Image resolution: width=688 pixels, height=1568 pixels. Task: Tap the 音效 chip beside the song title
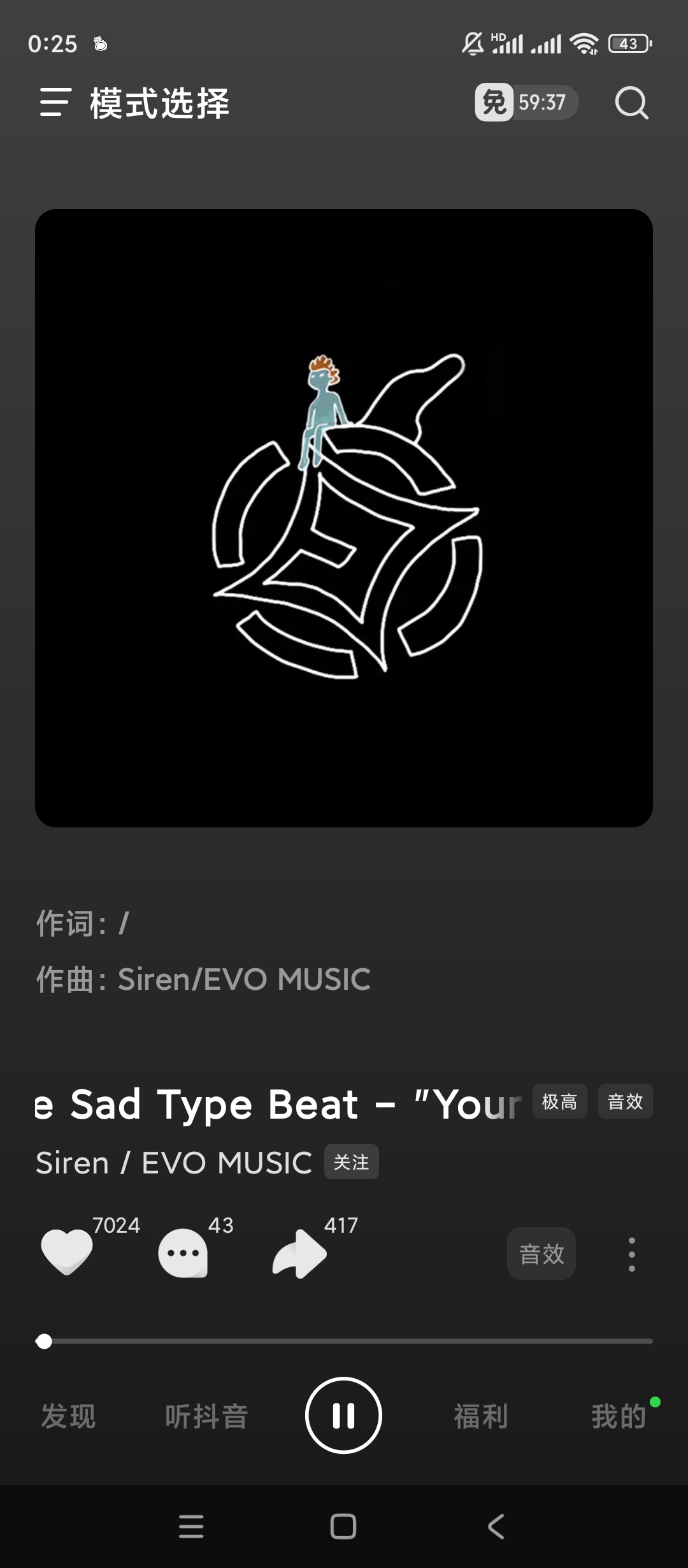point(625,1101)
